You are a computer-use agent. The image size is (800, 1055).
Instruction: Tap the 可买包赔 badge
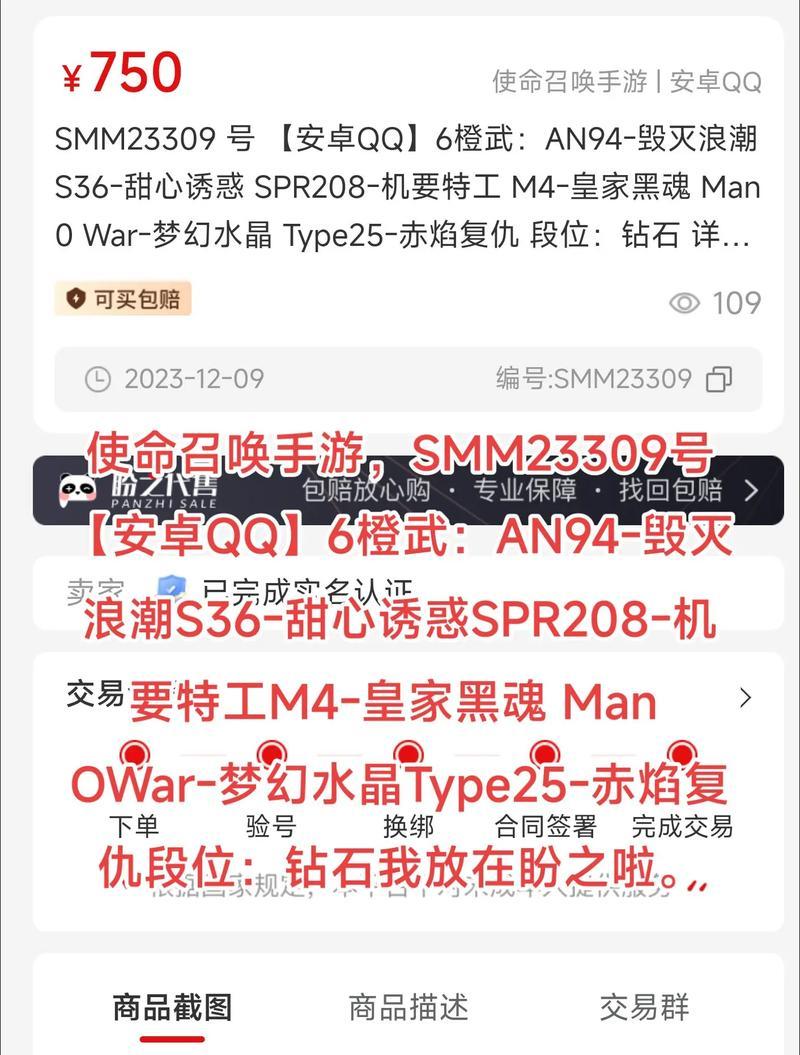123,298
